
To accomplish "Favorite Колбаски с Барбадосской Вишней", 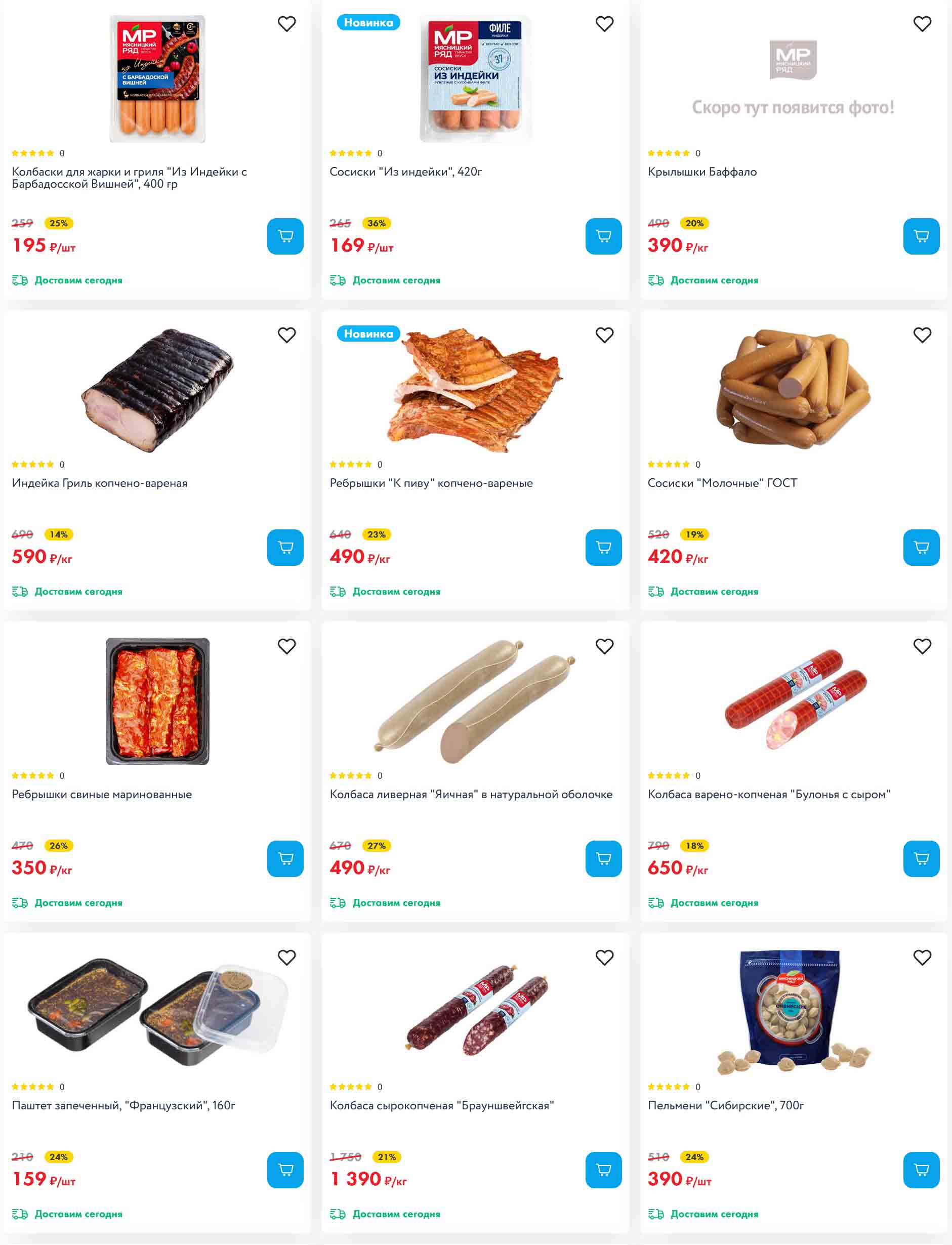I will (286, 24).
